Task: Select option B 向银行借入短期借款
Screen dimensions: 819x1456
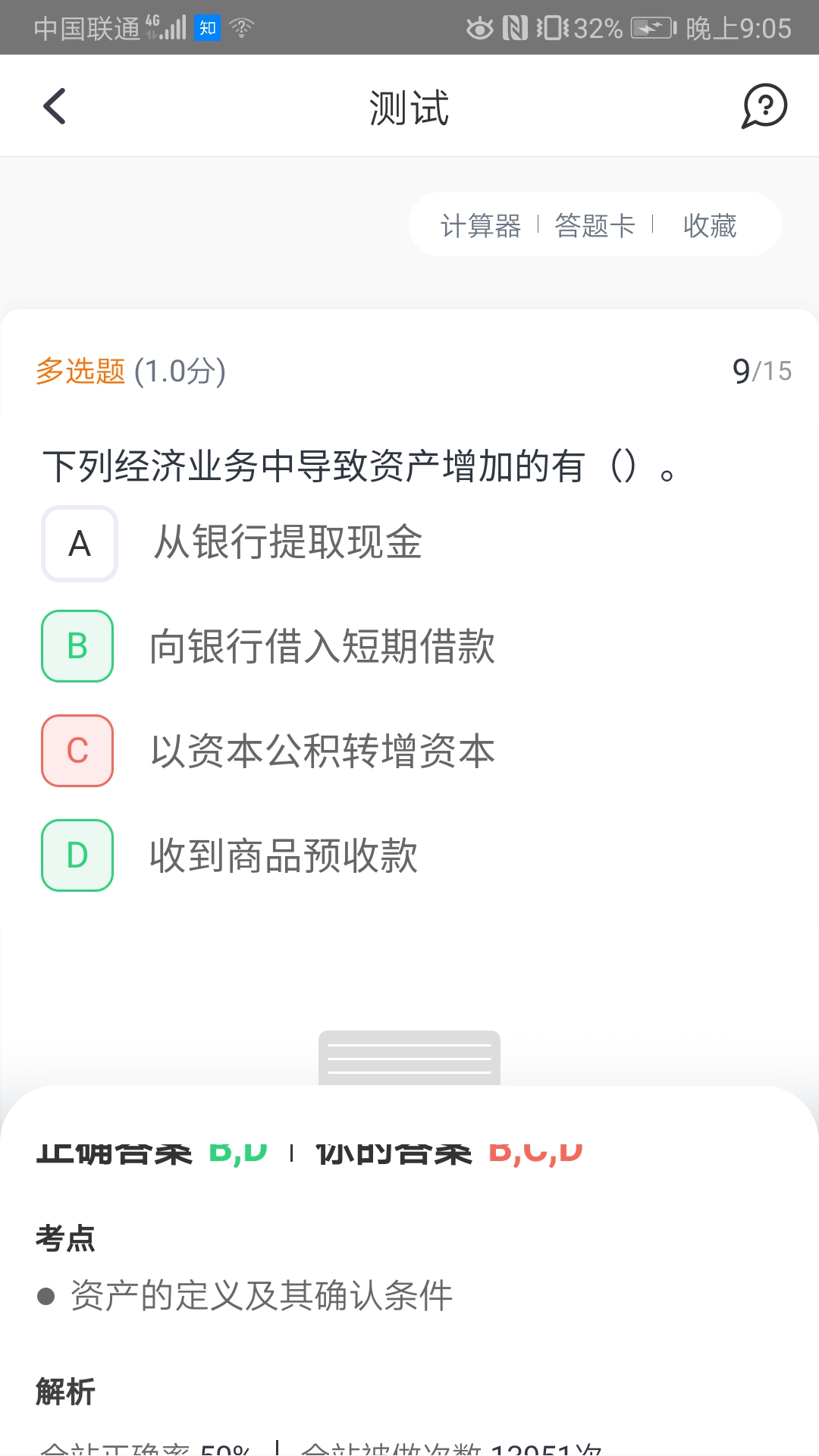Action: 77,646
